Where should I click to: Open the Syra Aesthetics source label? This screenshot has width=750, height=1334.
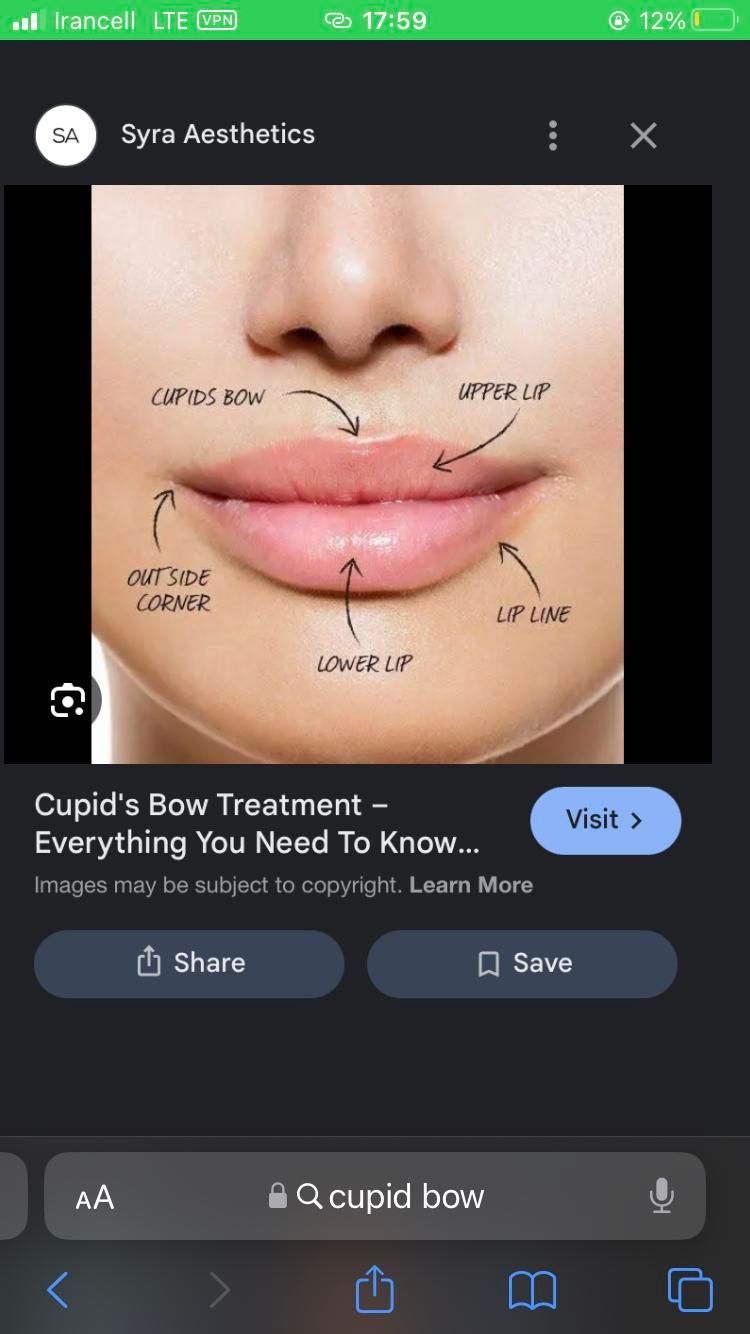point(217,135)
